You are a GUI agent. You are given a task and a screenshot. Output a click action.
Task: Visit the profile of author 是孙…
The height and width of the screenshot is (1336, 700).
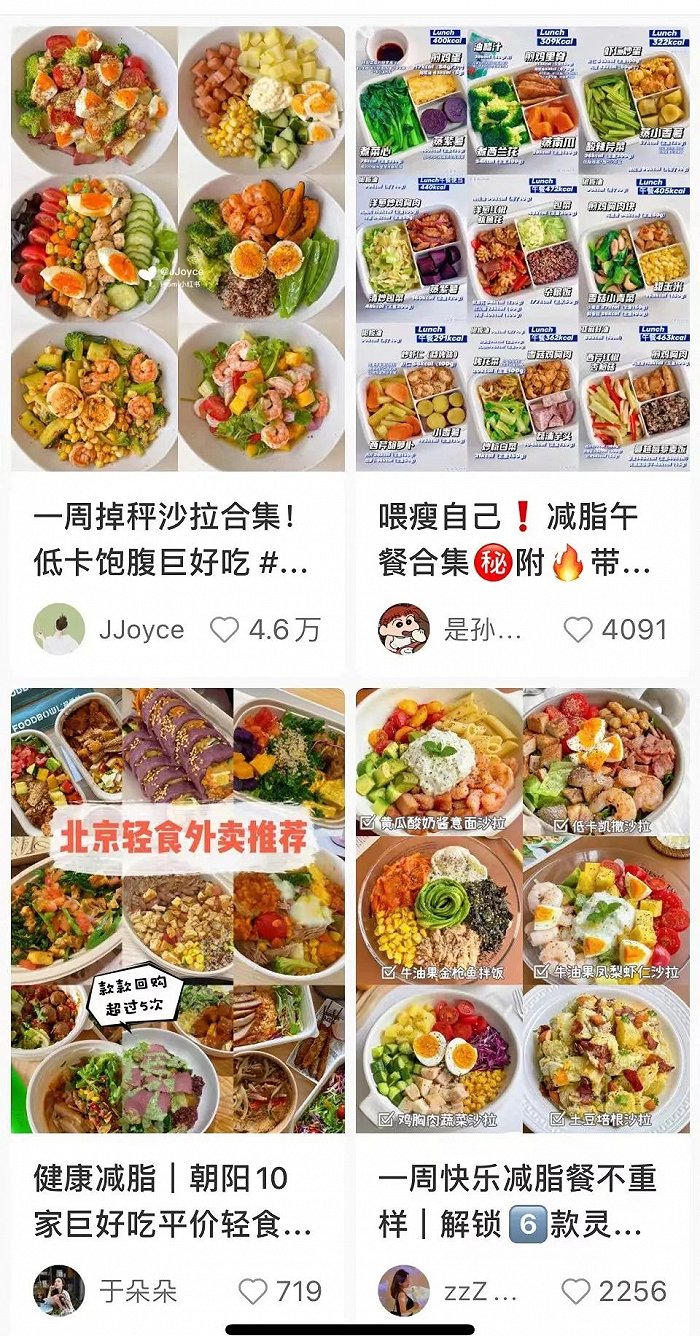pos(404,629)
